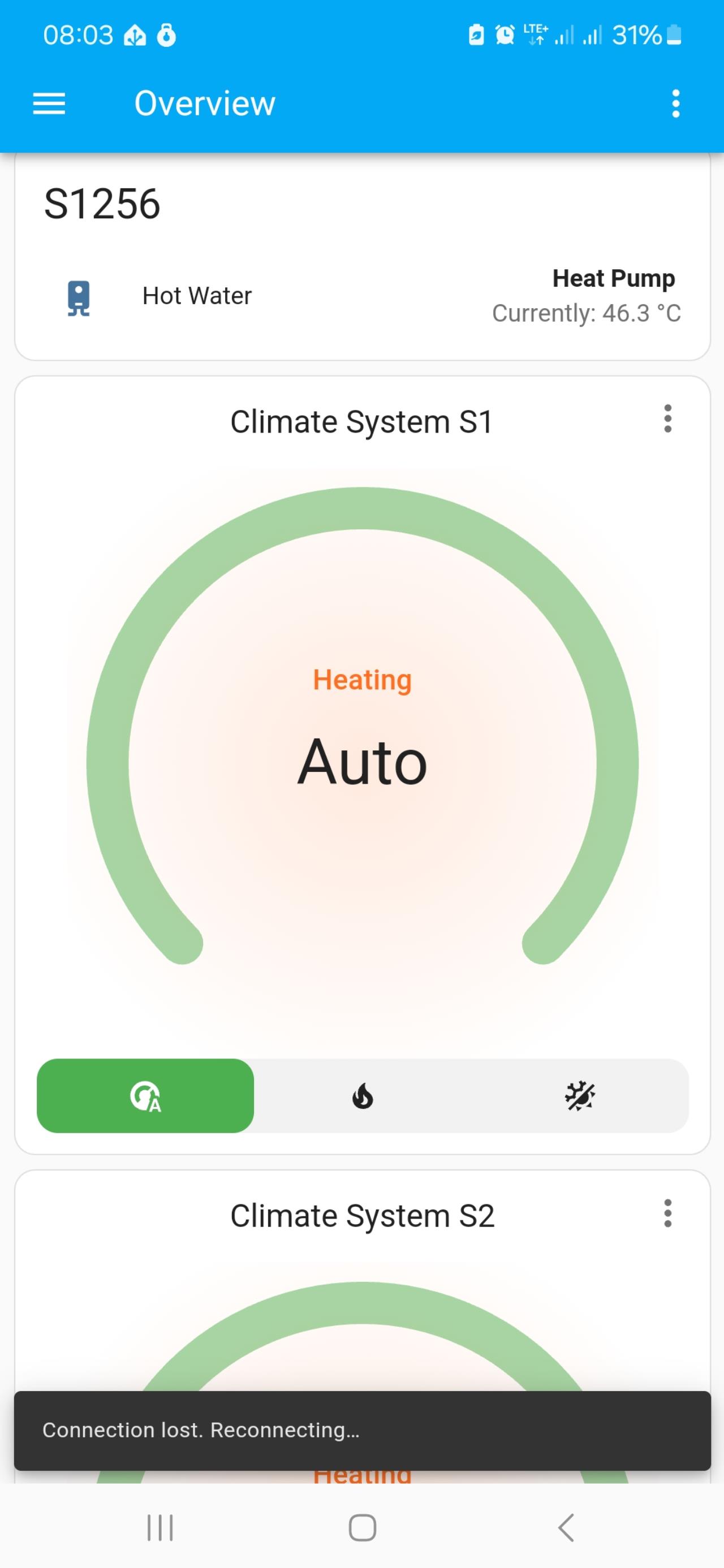Open the hamburger drawer menu
The height and width of the screenshot is (1568, 724).
49,103
